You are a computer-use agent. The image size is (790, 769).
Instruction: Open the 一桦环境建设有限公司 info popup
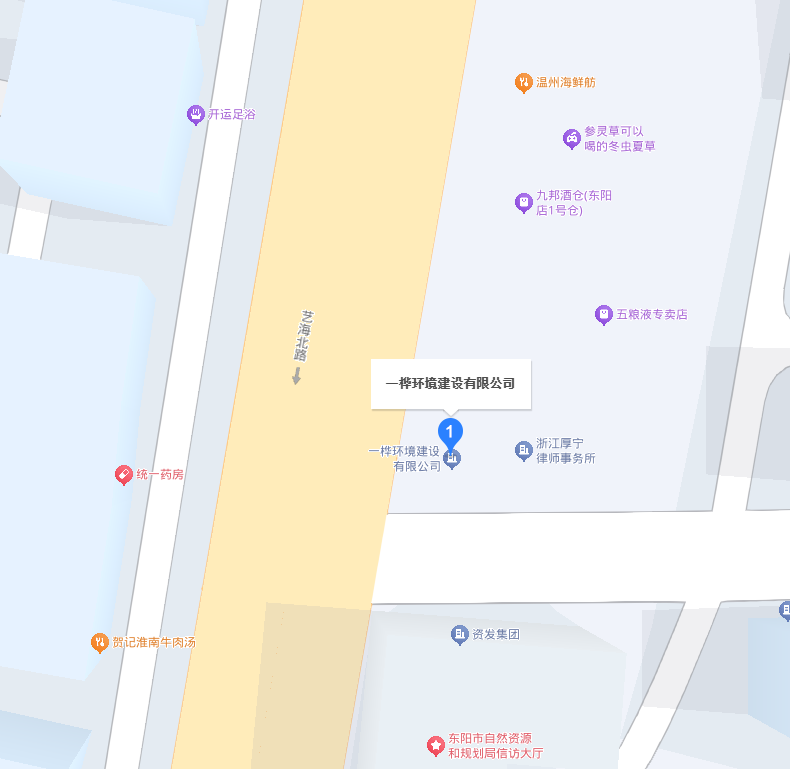[x=451, y=383]
